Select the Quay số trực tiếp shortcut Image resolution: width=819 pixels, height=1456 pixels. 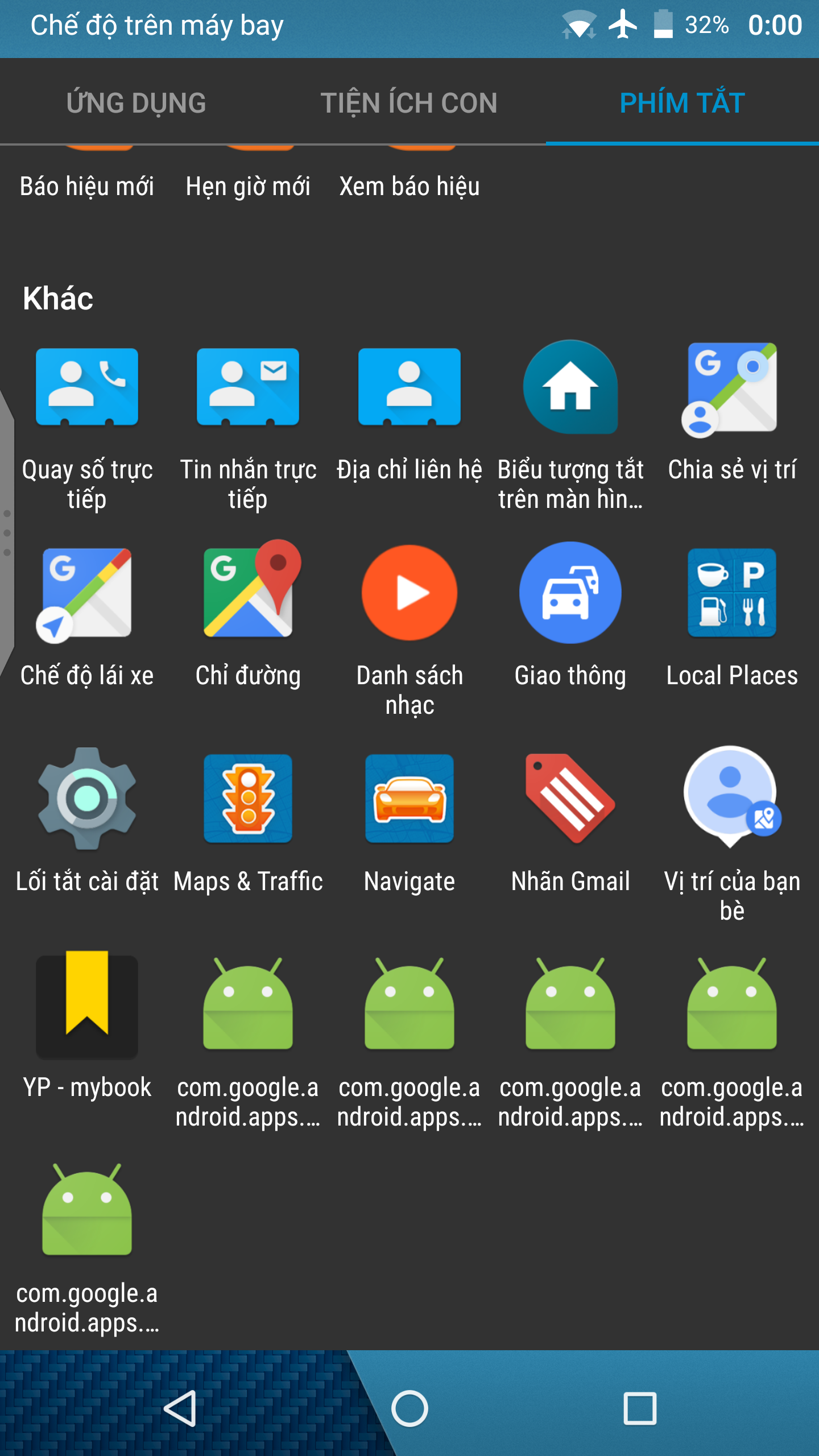tap(87, 427)
